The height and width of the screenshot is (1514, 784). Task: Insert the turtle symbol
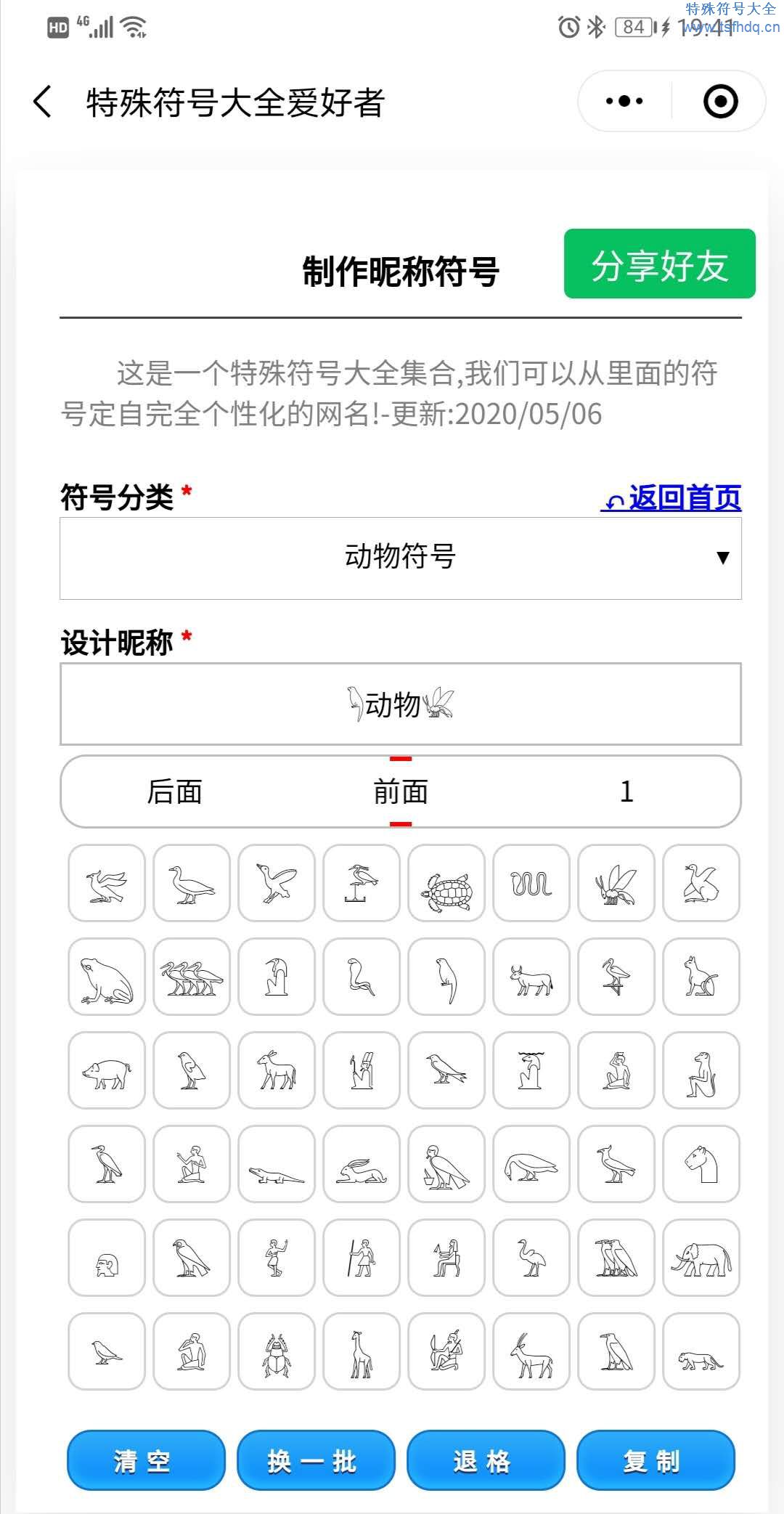[x=446, y=883]
